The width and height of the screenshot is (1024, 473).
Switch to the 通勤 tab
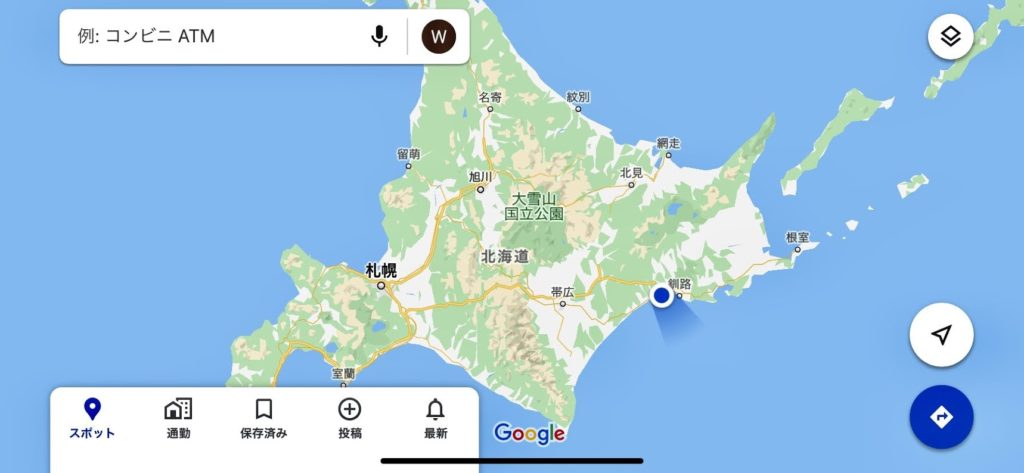click(178, 418)
